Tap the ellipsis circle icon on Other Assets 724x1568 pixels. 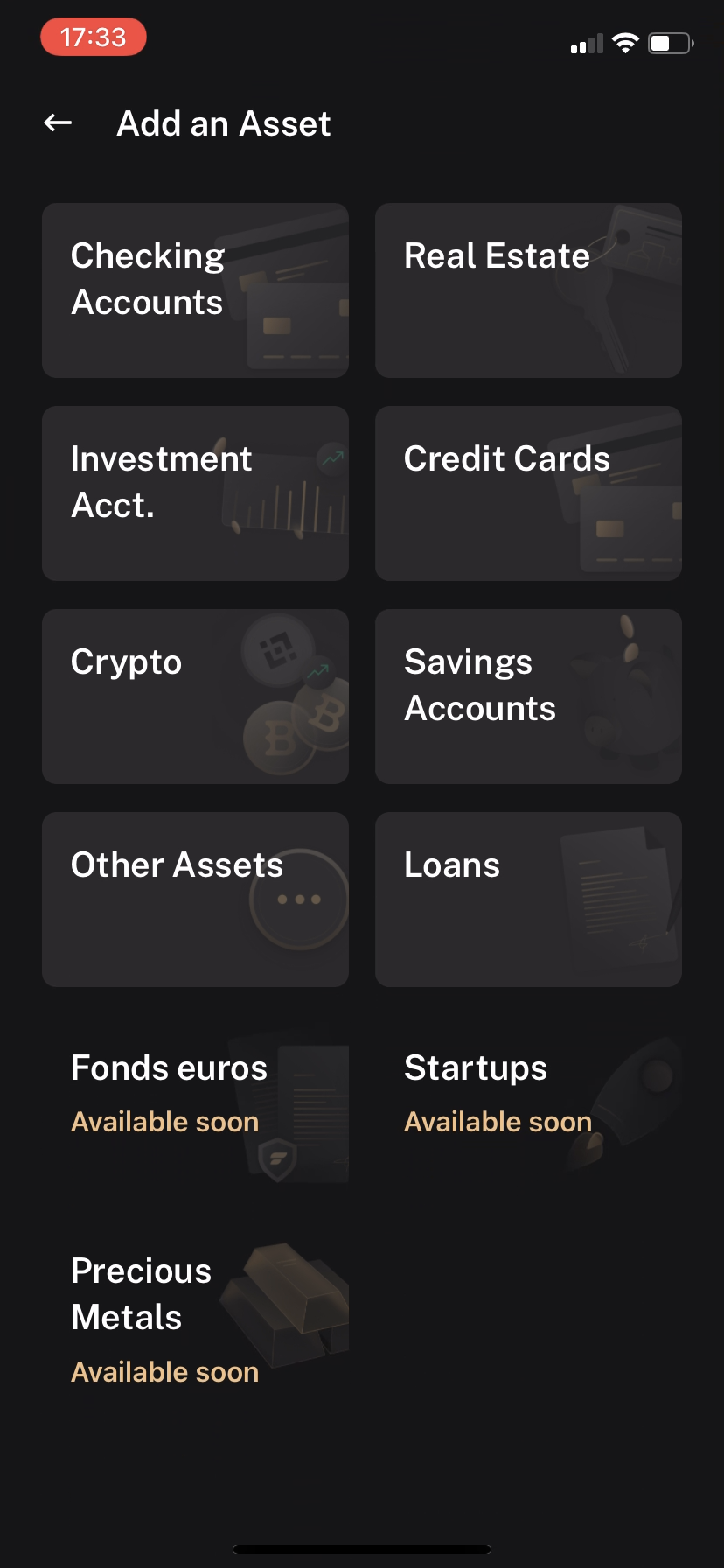(x=297, y=897)
